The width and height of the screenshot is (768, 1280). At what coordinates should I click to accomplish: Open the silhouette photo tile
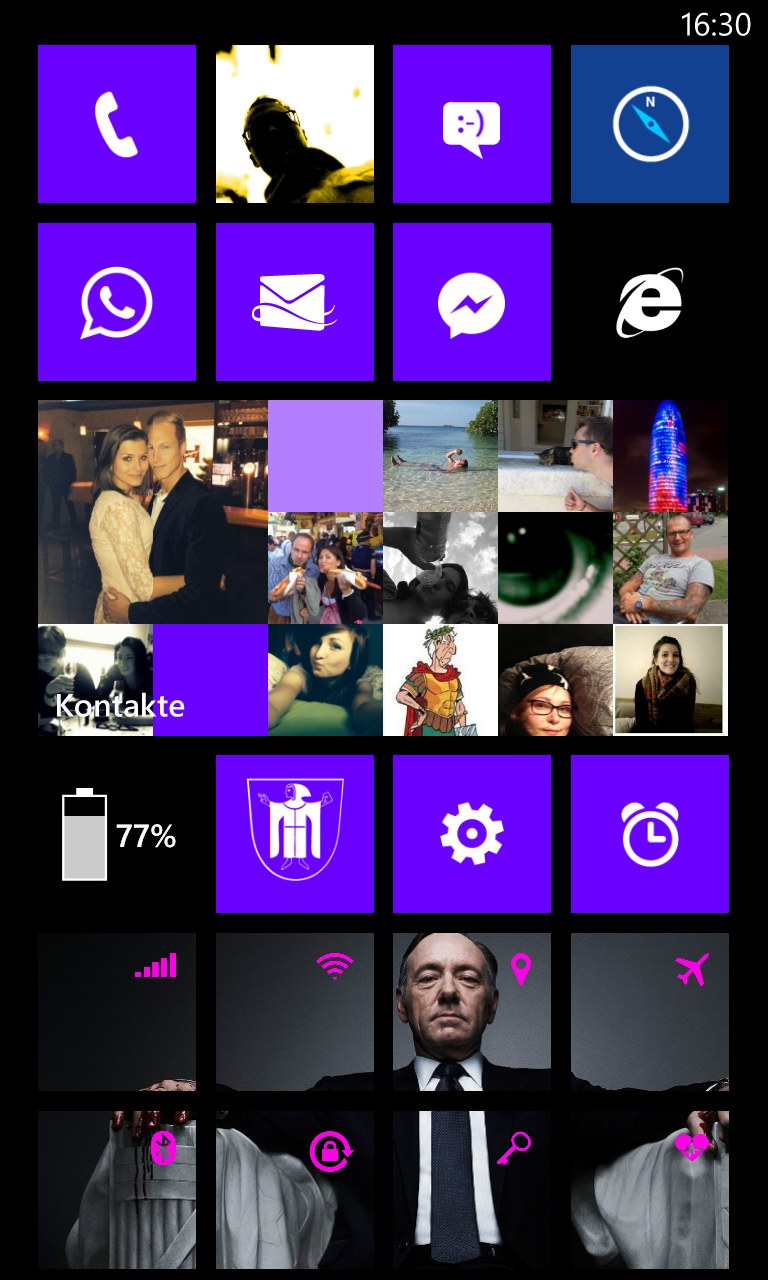(x=295, y=124)
